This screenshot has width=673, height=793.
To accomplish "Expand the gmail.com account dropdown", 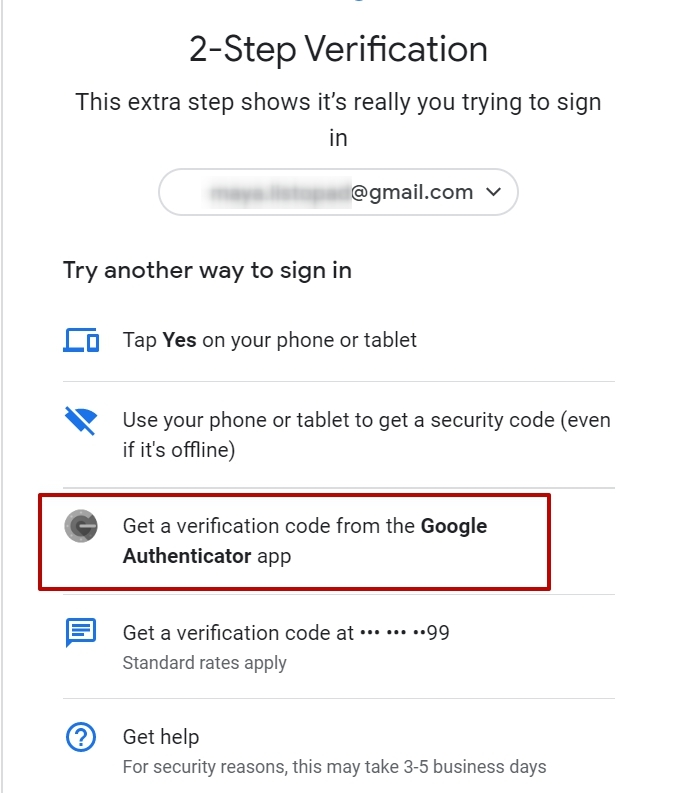I will (x=338, y=193).
